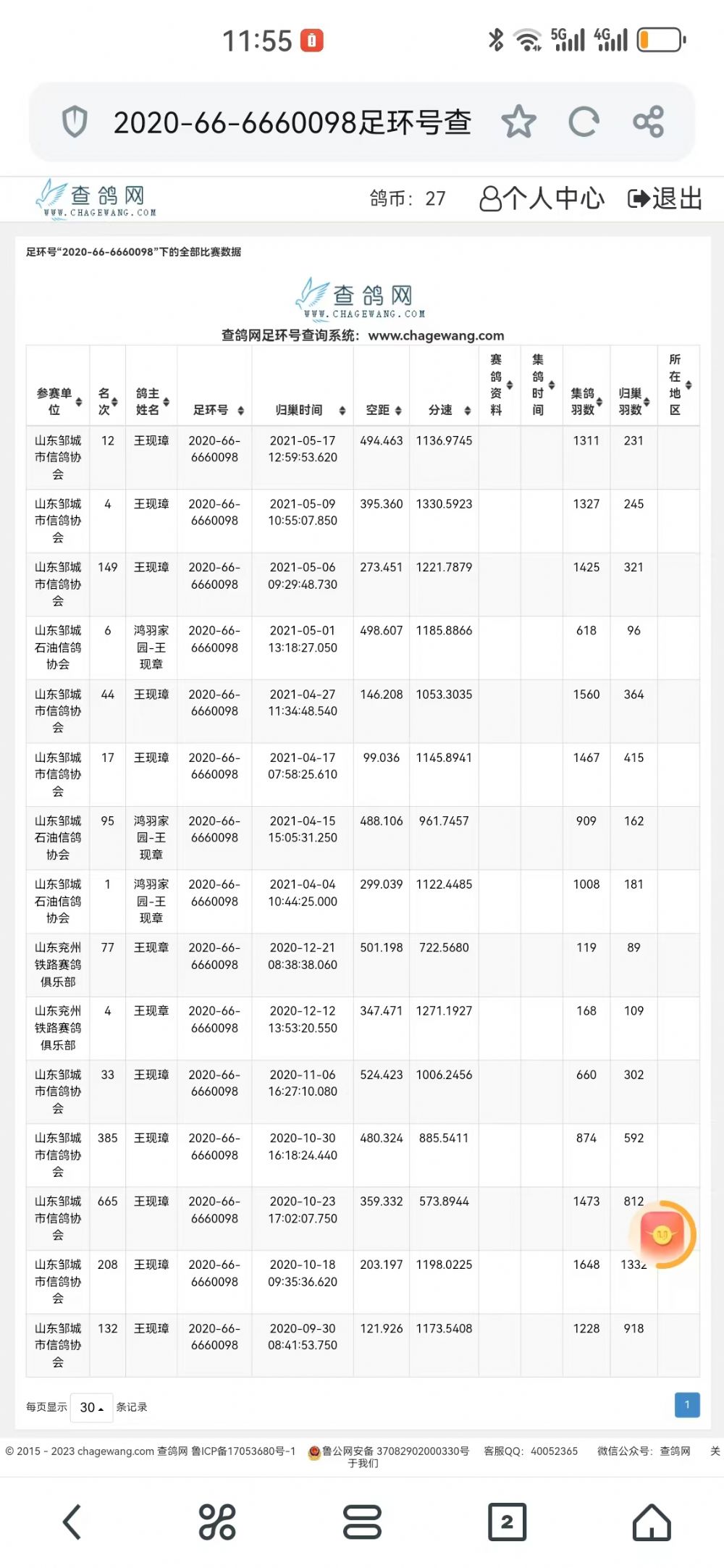Sort table by 归巢羽数 column

(x=633, y=401)
